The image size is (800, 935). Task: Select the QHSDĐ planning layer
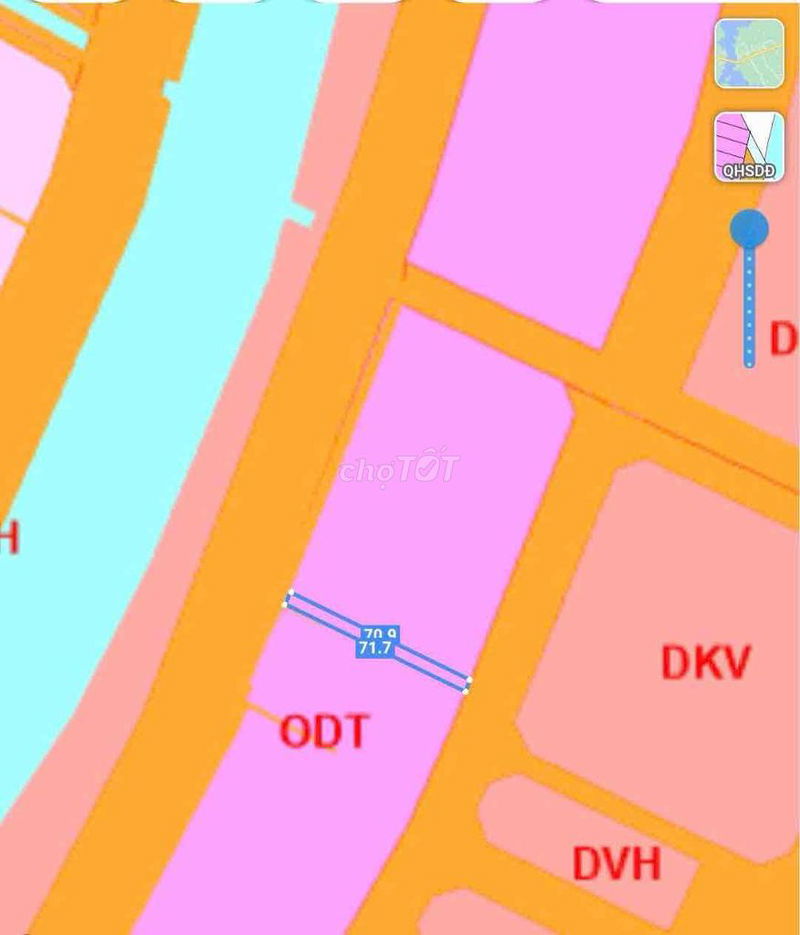[749, 147]
